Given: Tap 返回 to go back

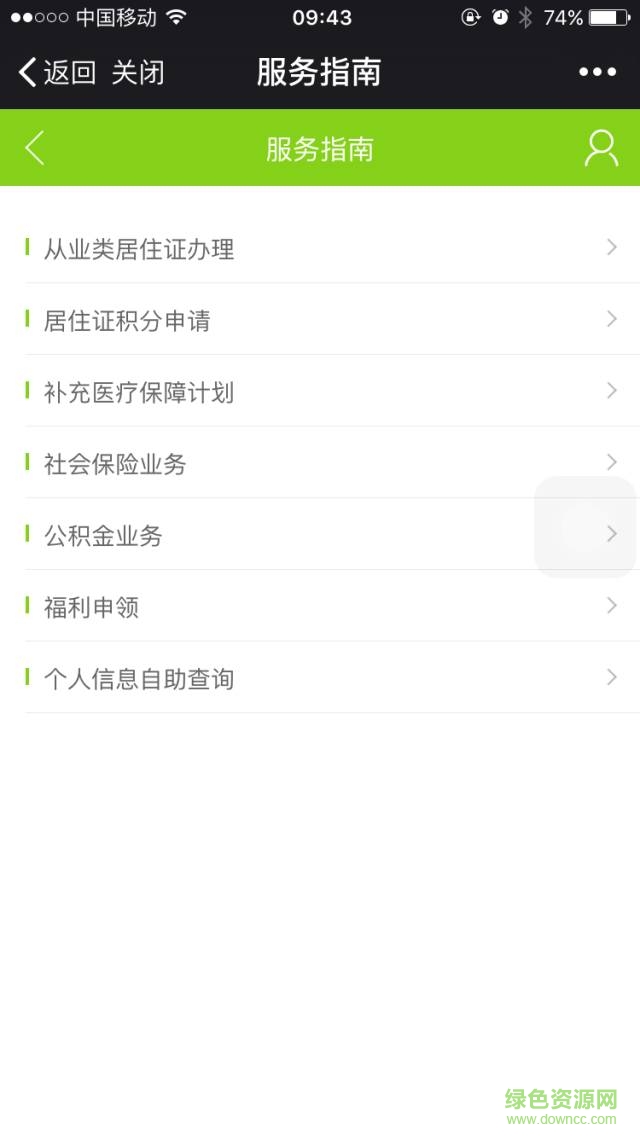Looking at the screenshot, I should pyautogui.click(x=57, y=72).
